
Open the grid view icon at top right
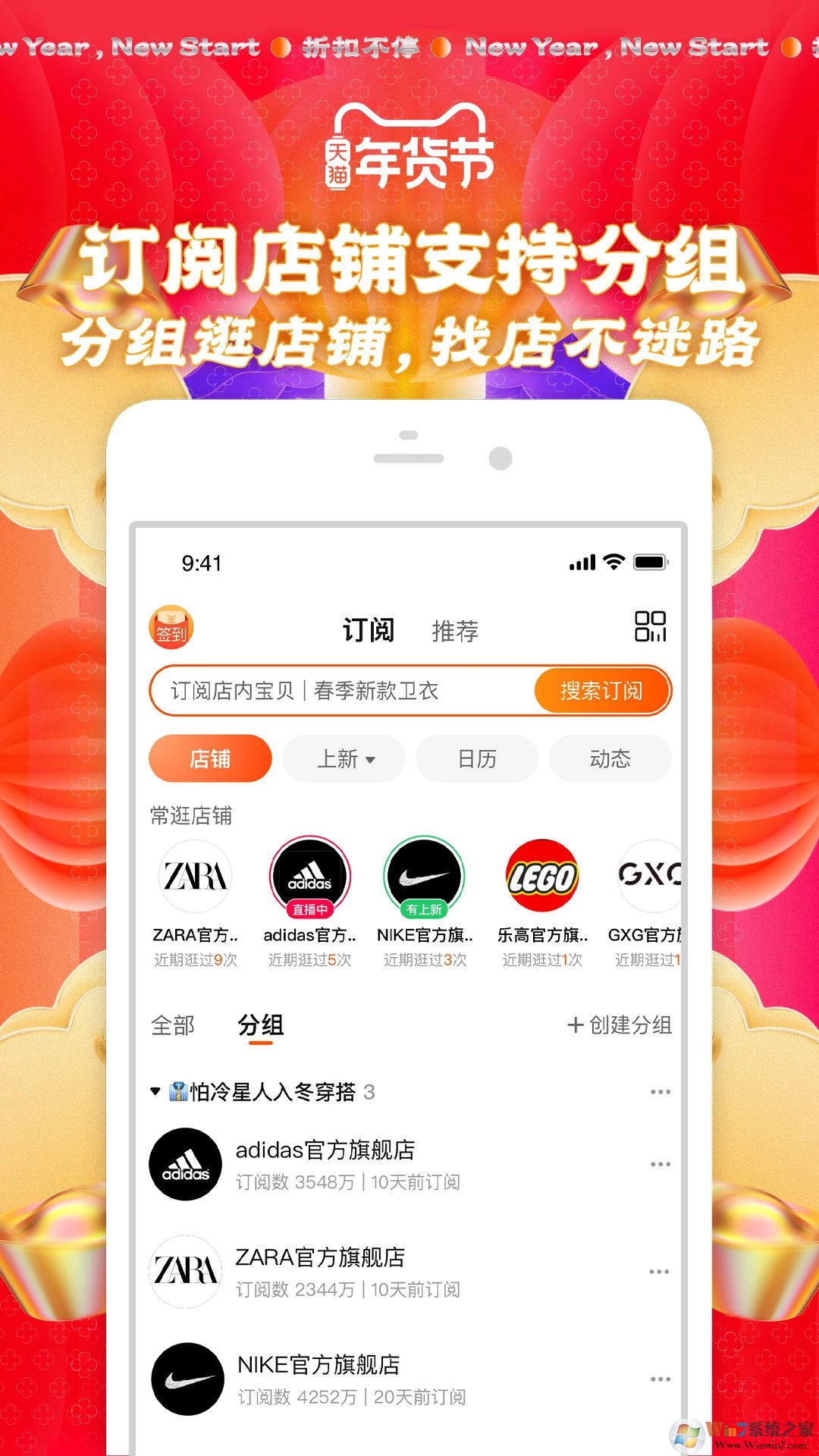pyautogui.click(x=651, y=627)
